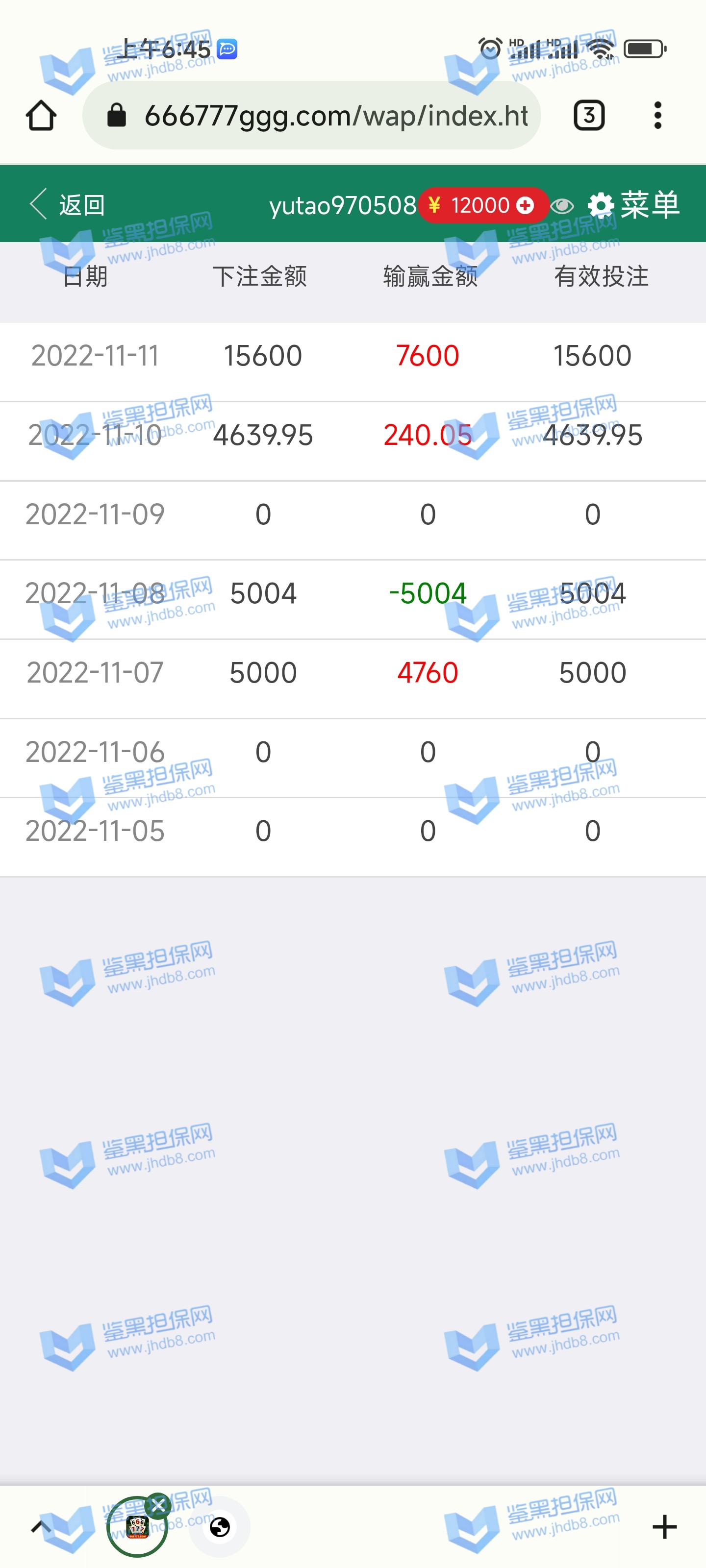The width and height of the screenshot is (706, 1568).
Task: Add funds via the plus on the balance
Action: coord(525,206)
